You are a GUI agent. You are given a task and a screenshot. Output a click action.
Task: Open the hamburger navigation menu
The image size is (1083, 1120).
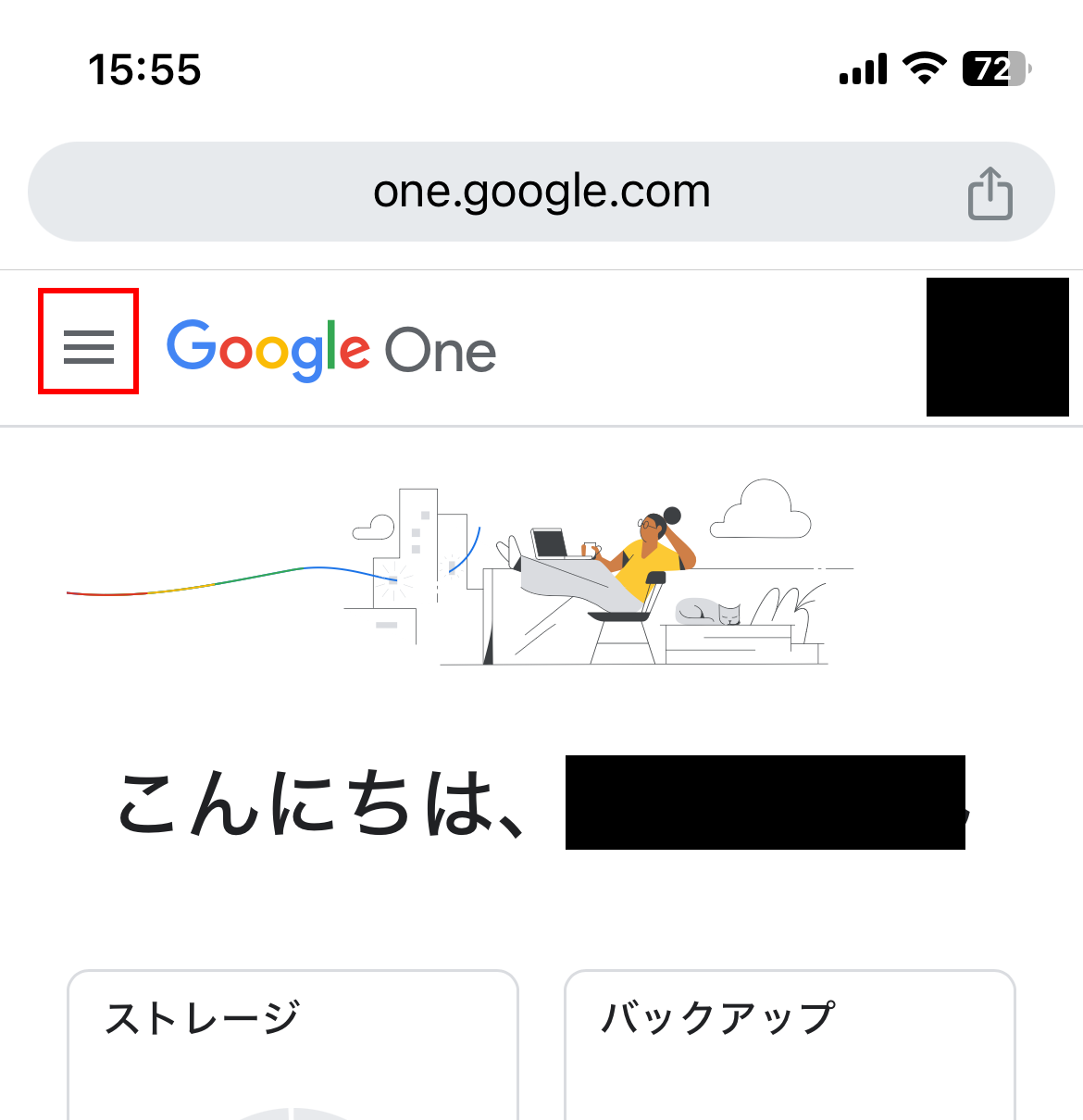pos(89,346)
